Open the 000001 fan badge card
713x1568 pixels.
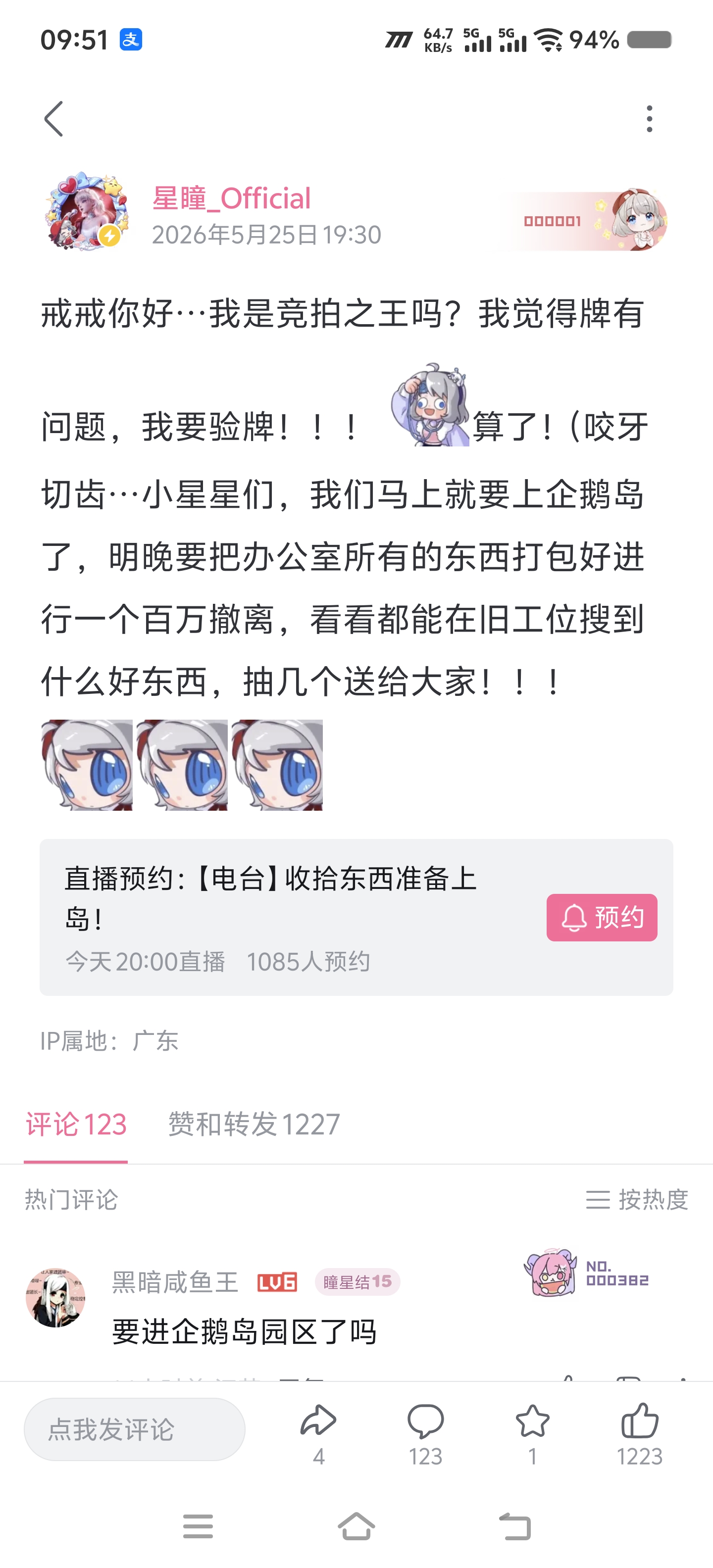point(581,221)
